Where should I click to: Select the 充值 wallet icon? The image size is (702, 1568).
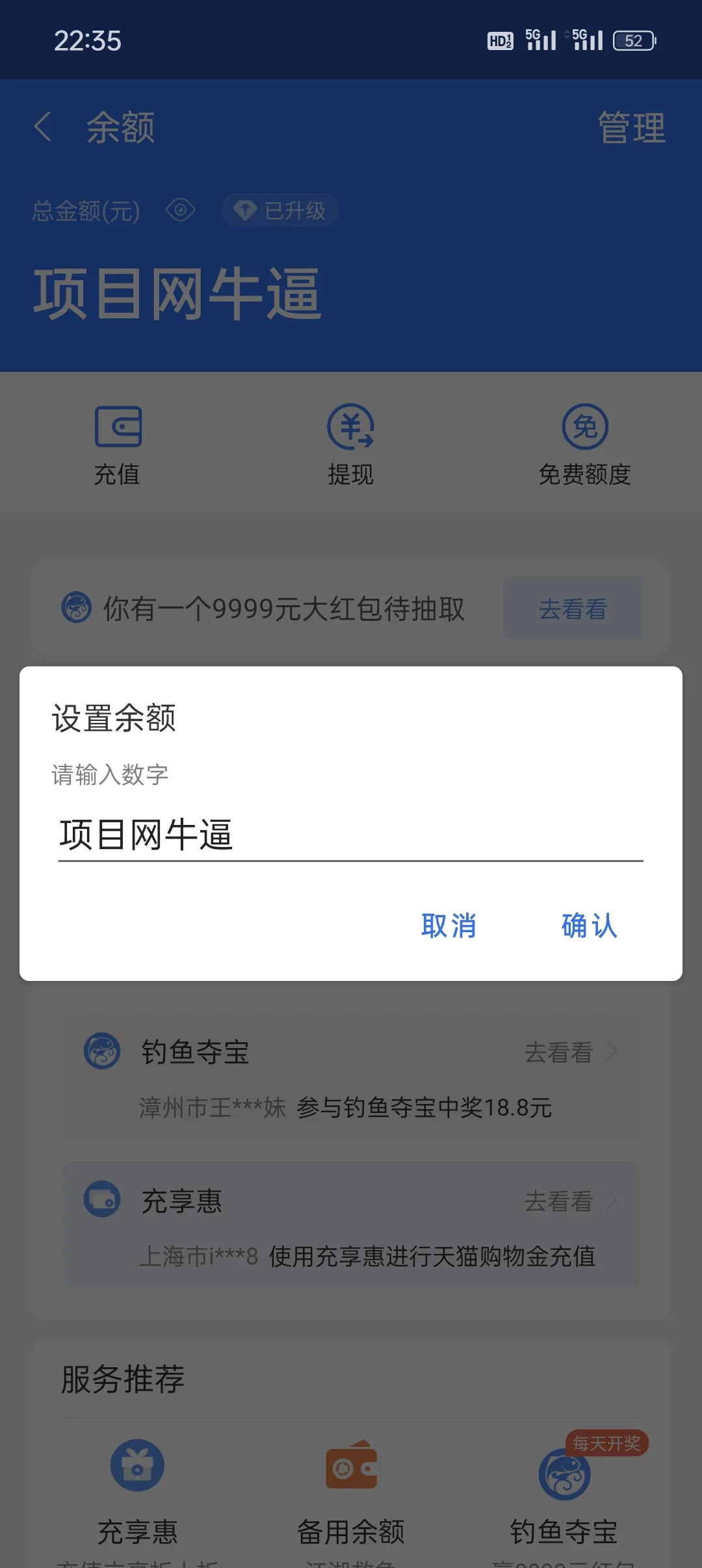(x=118, y=427)
